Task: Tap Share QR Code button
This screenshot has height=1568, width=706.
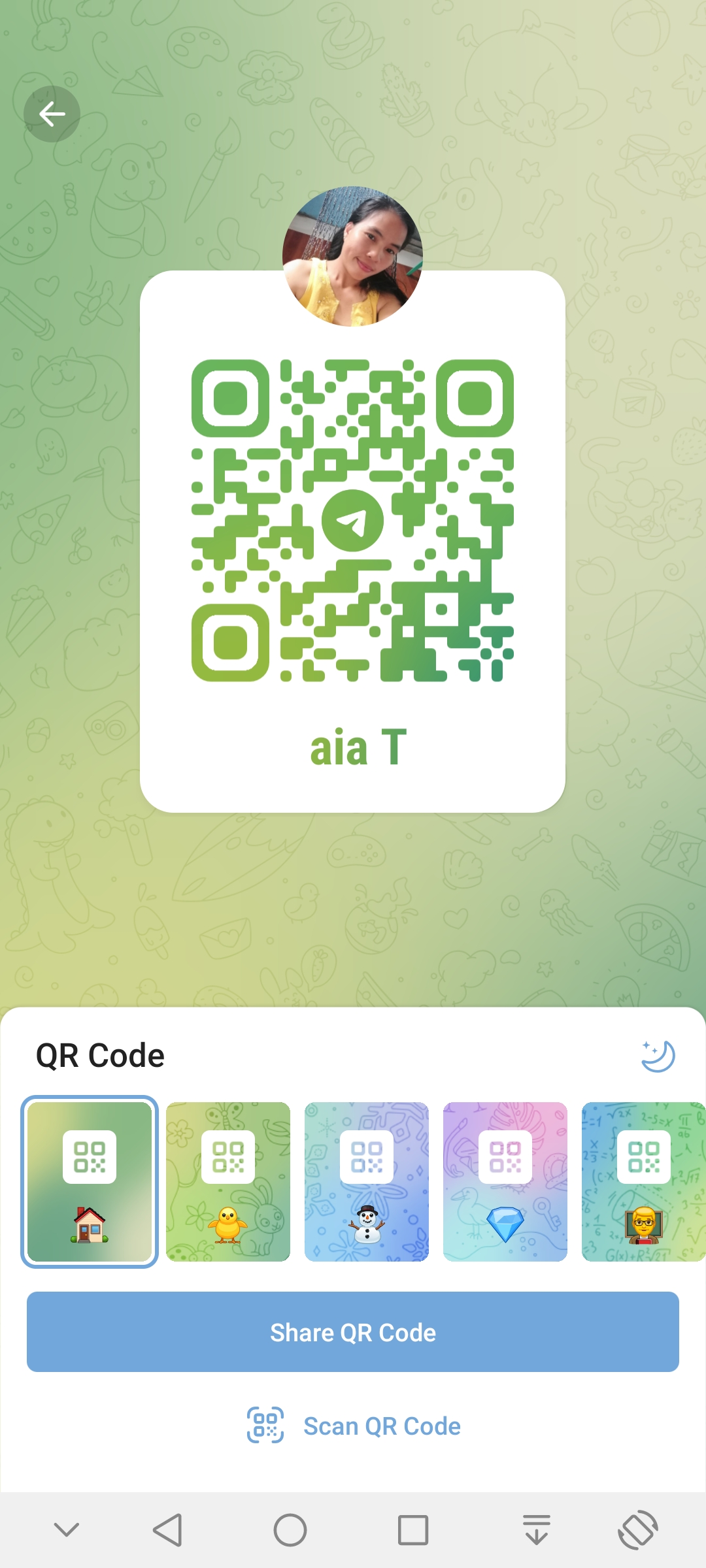Action: [x=353, y=1331]
